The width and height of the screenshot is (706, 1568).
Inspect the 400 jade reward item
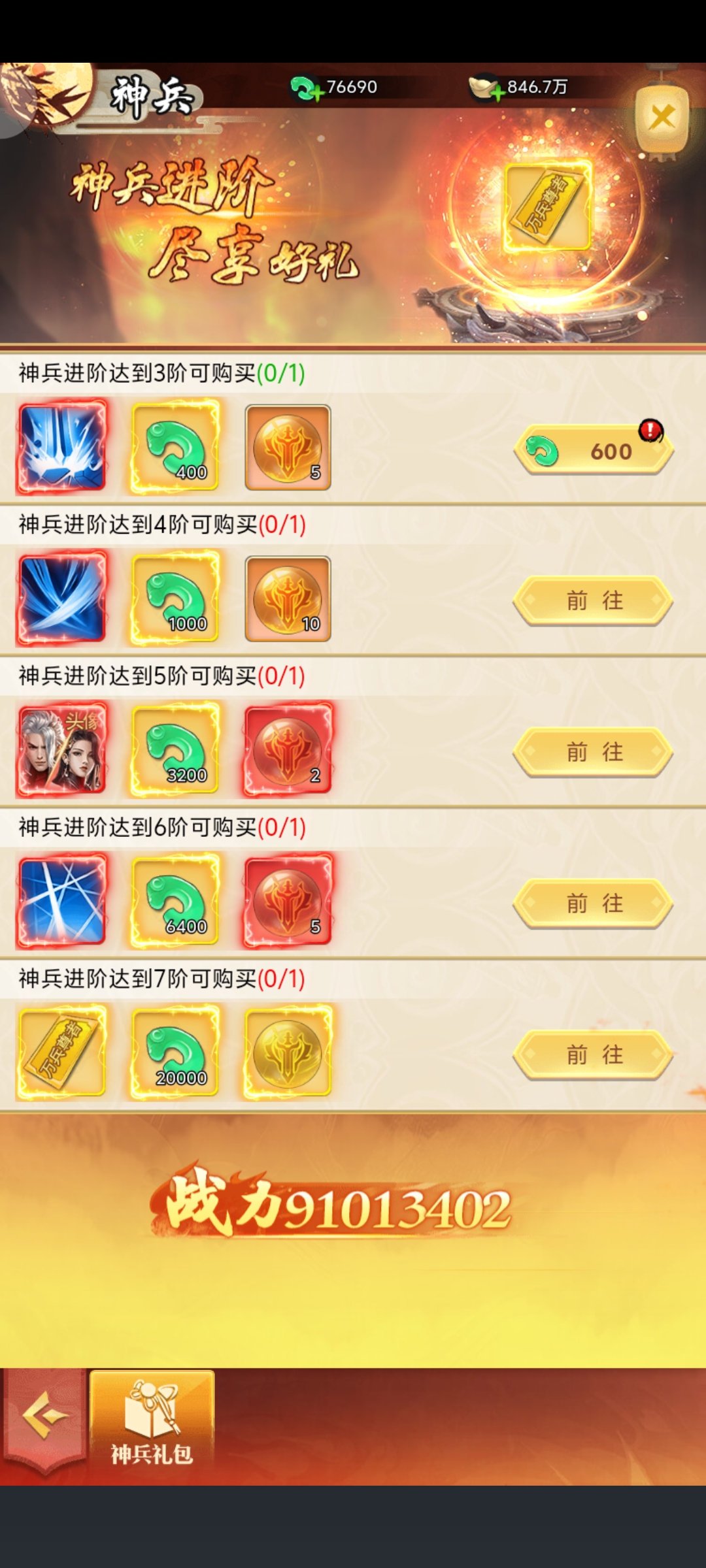[x=175, y=447]
